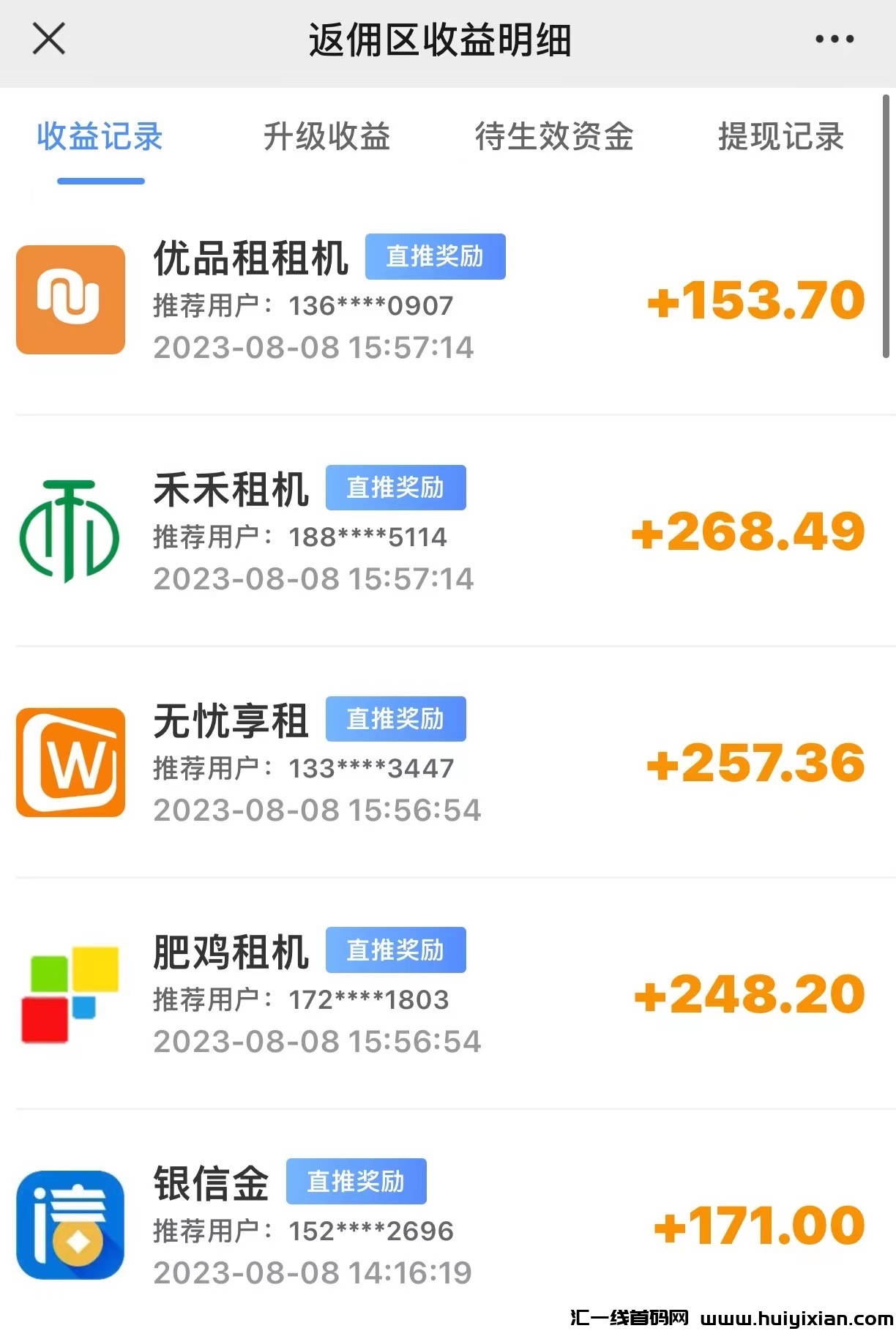Open the 银信金 earnings record
The width and height of the screenshot is (896, 1331).
[x=439, y=1226]
